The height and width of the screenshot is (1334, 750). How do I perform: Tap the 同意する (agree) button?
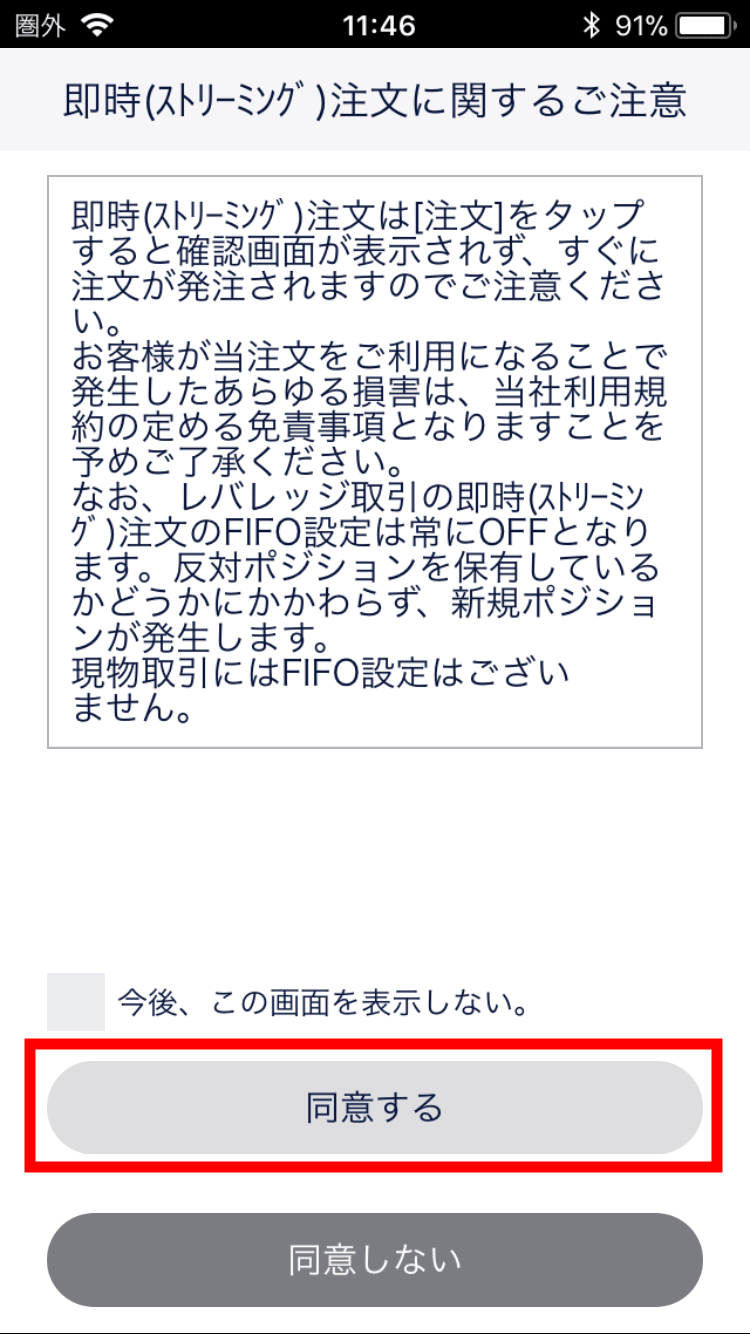tap(374, 1108)
